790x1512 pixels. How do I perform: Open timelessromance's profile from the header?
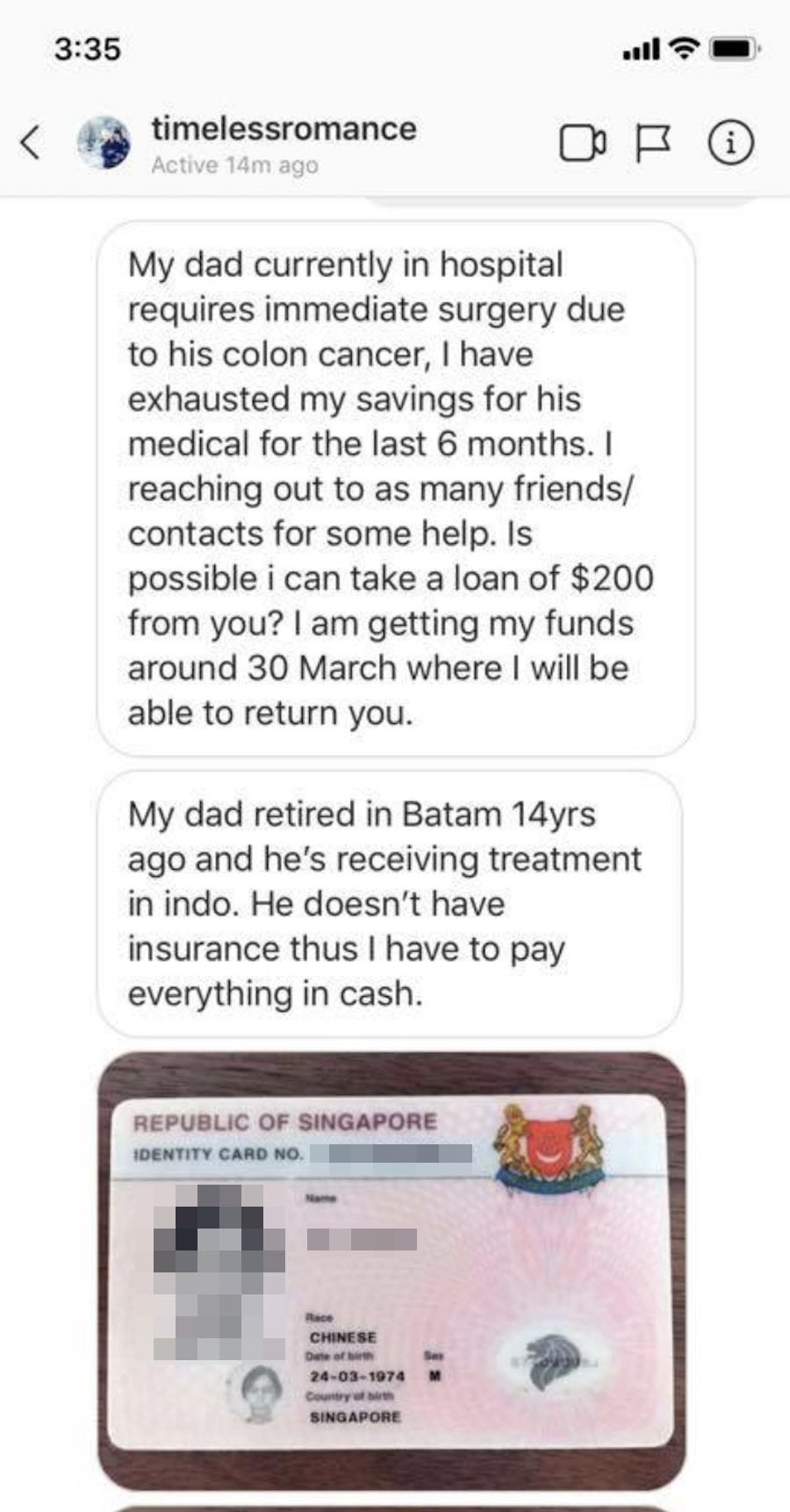[x=283, y=130]
